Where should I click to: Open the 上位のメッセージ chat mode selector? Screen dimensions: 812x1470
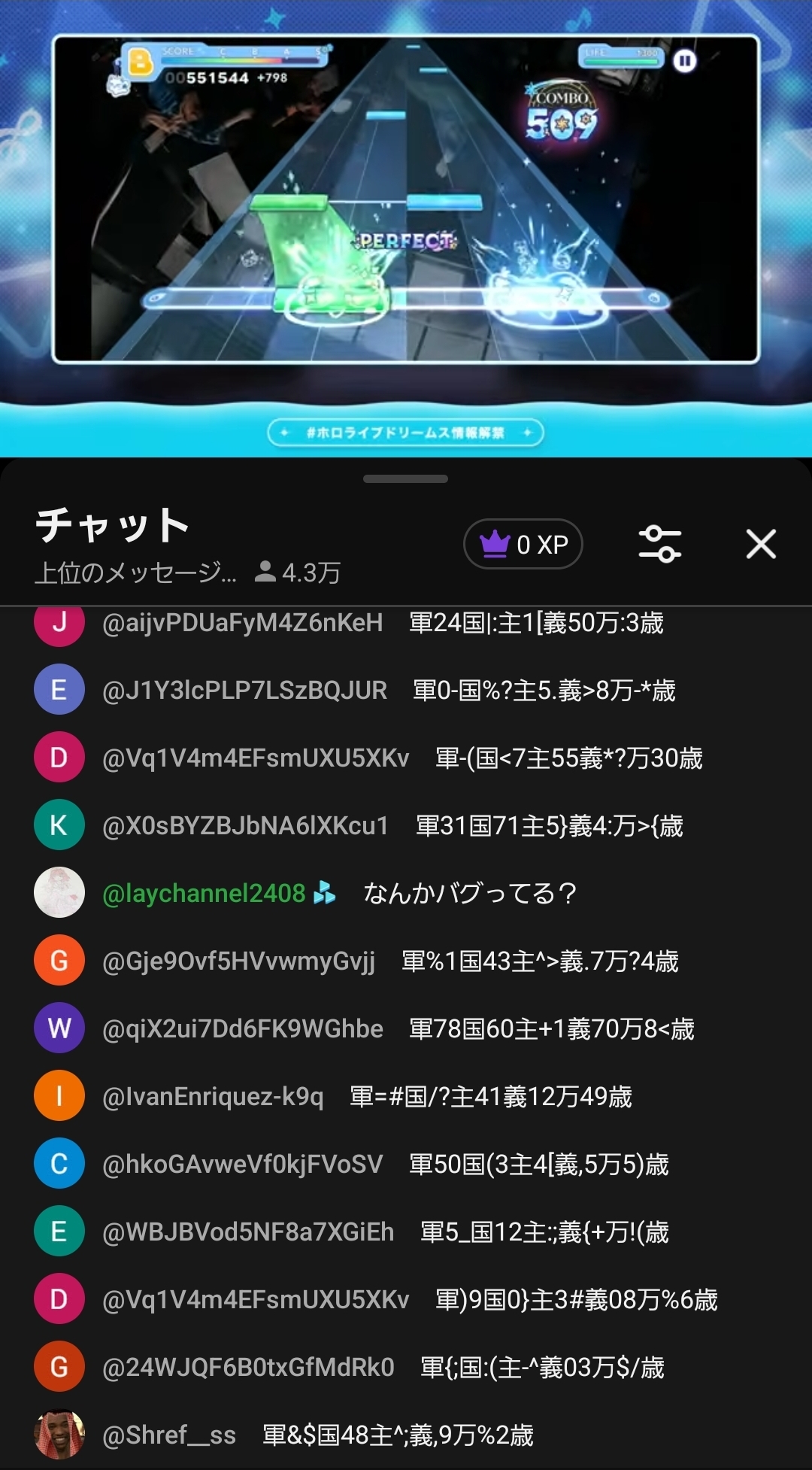tap(135, 573)
